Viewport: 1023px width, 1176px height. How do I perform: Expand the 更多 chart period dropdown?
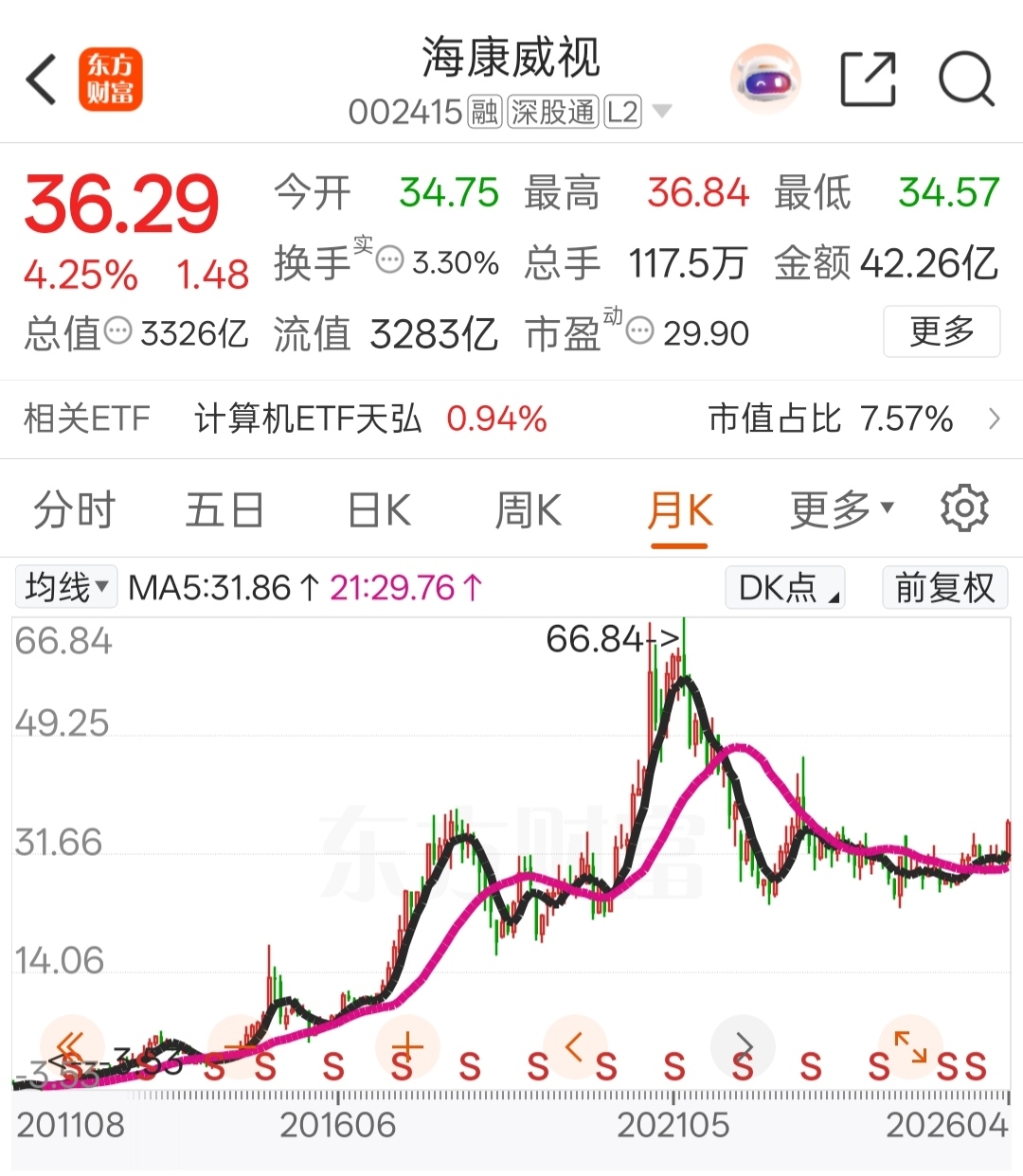tap(842, 510)
